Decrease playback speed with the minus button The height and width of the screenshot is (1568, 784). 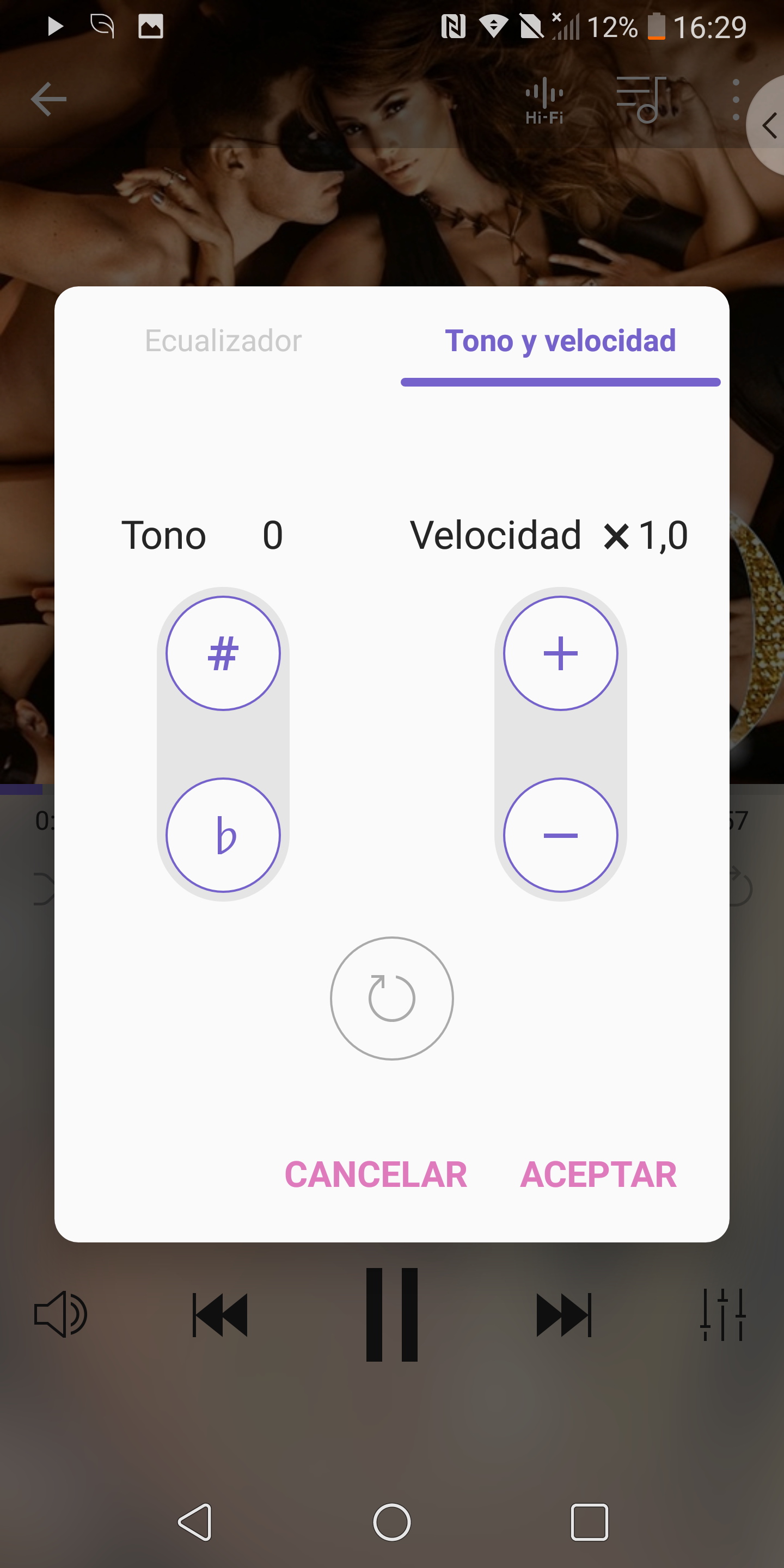coord(560,835)
